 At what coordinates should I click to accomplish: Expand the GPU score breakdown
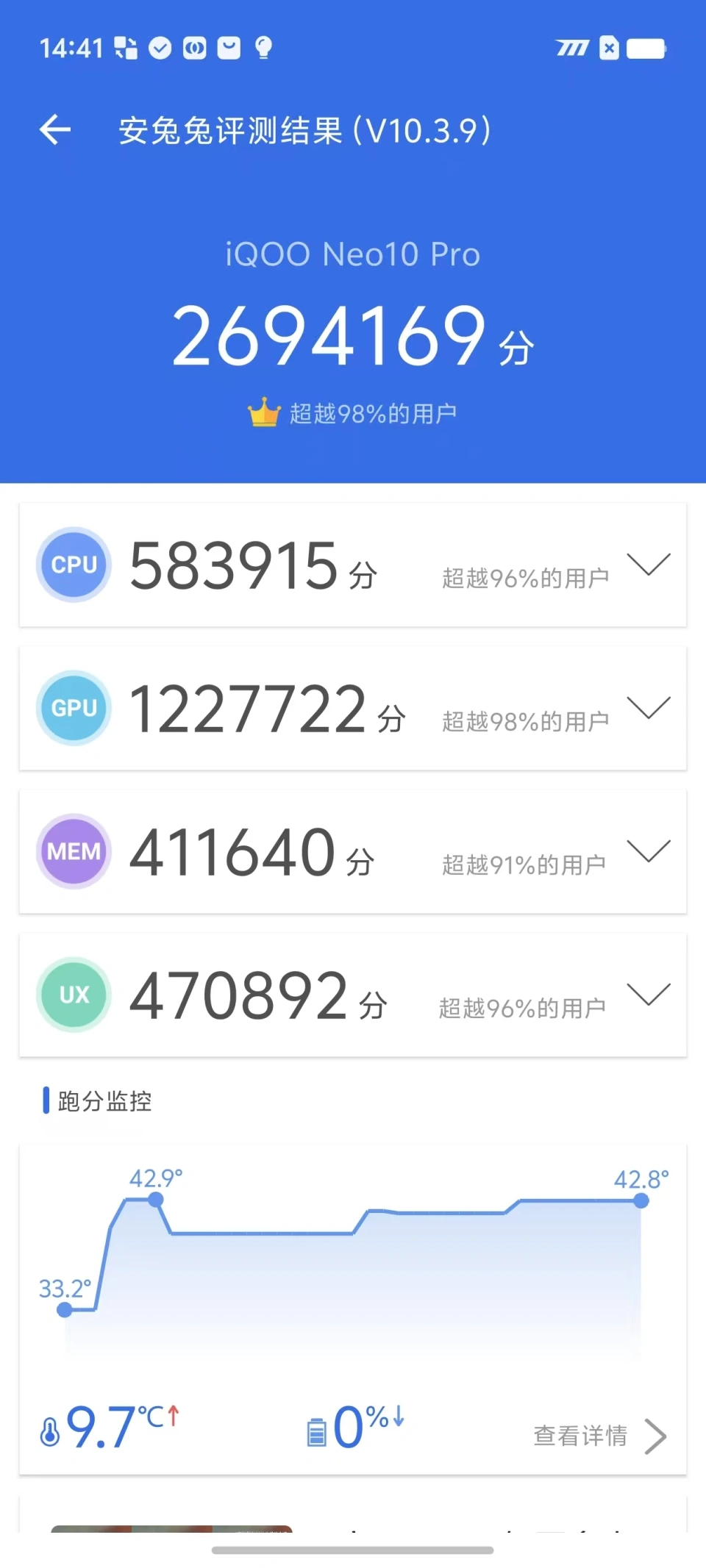coord(648,708)
